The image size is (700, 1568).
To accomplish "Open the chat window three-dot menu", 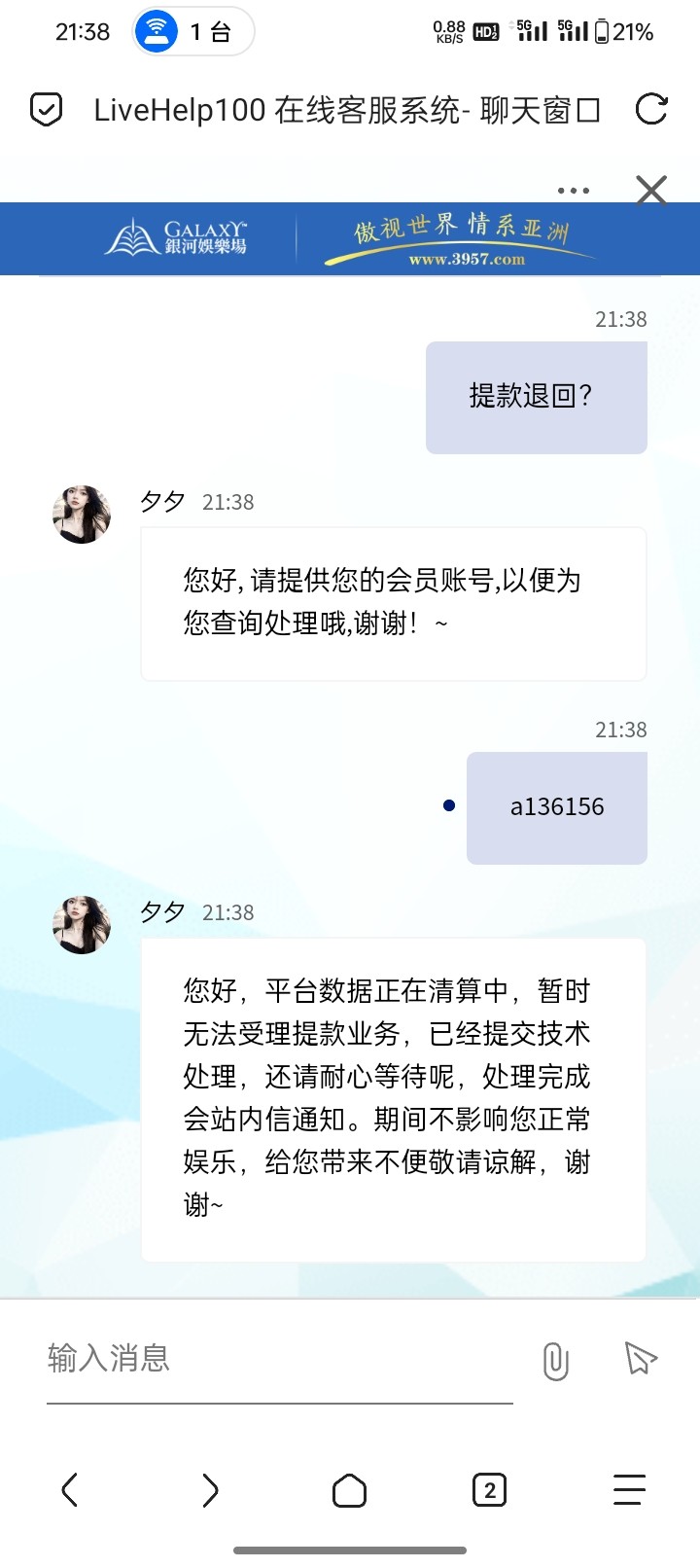I will coord(574,191).
